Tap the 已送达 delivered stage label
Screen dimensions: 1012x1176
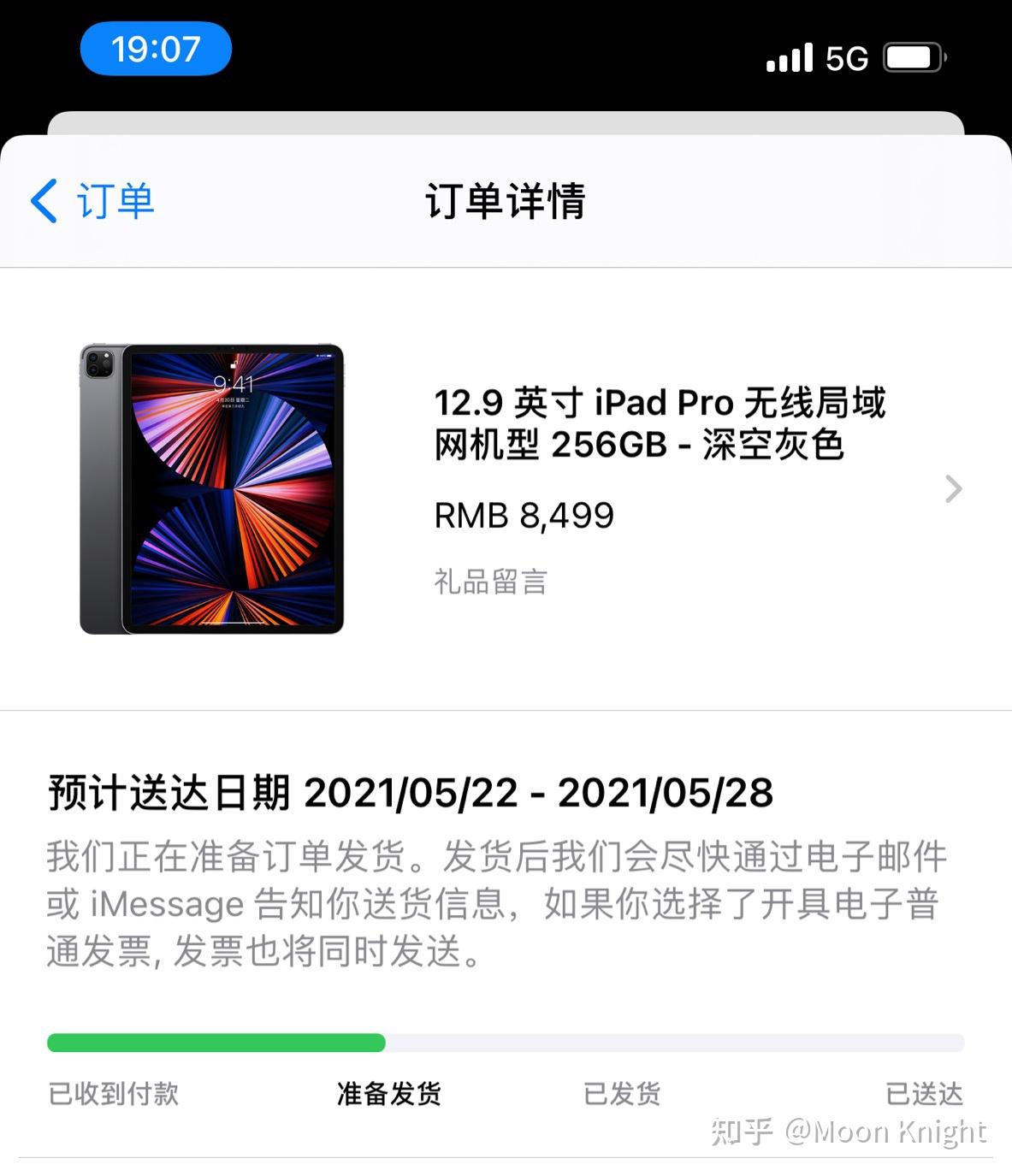click(x=922, y=1094)
